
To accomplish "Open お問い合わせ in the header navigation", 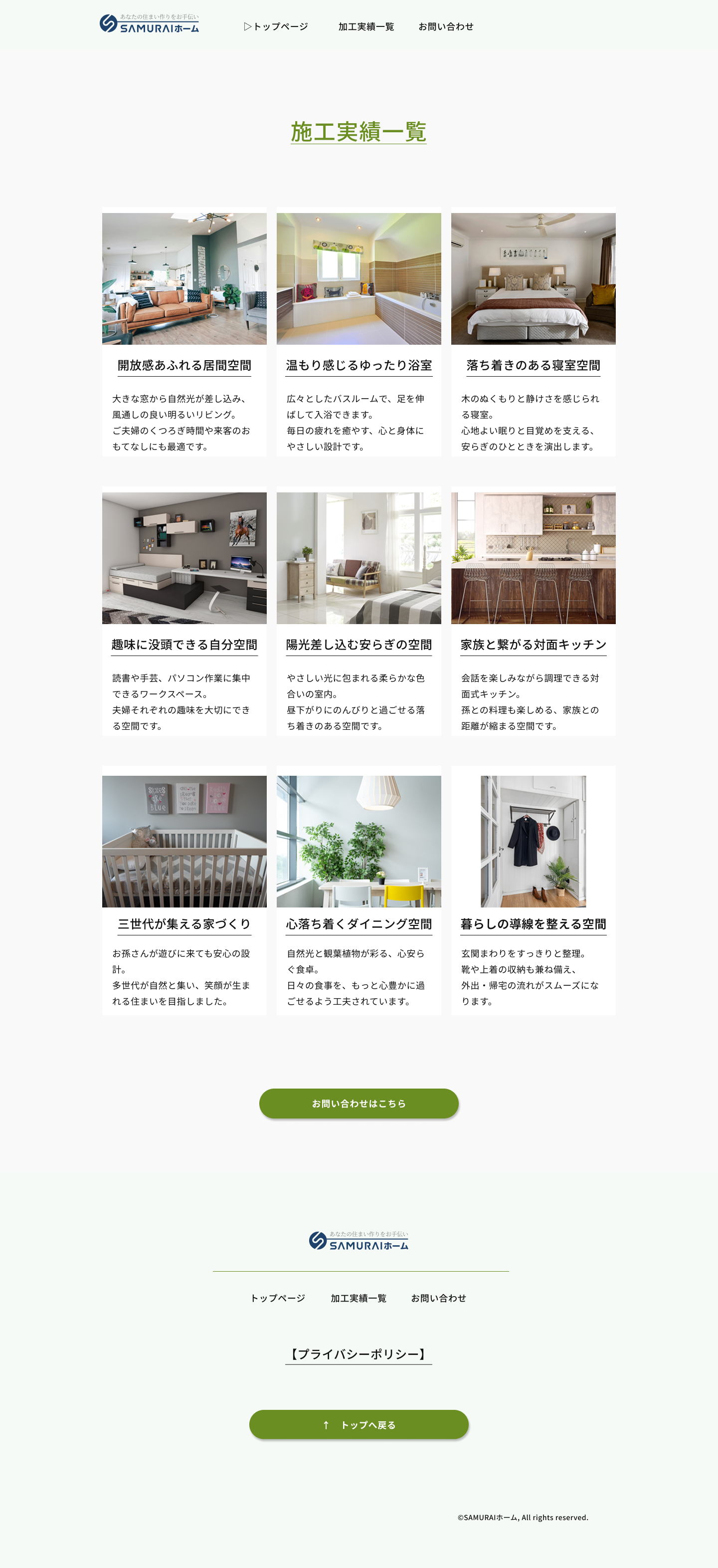I will pyautogui.click(x=445, y=27).
